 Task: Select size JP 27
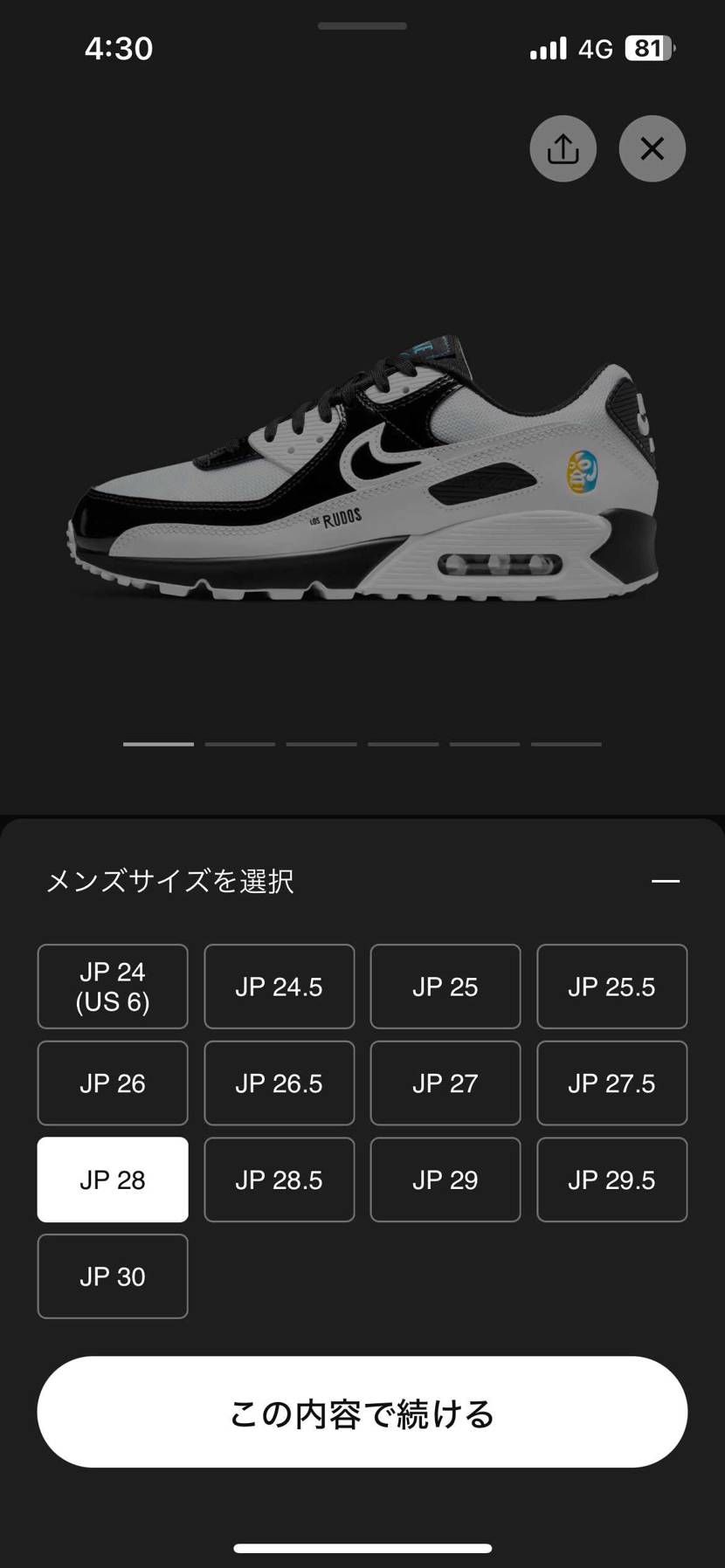point(445,1083)
